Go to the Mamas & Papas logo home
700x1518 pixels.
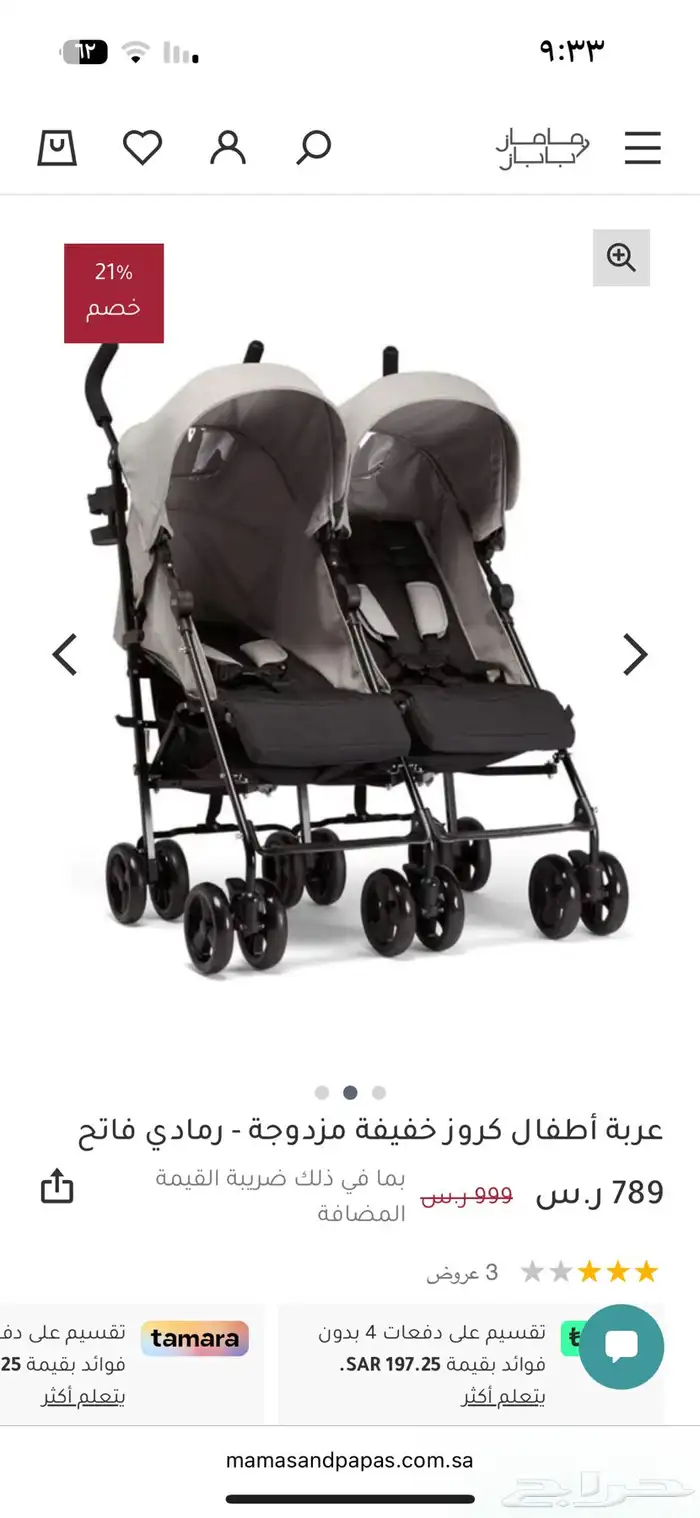coord(543,149)
